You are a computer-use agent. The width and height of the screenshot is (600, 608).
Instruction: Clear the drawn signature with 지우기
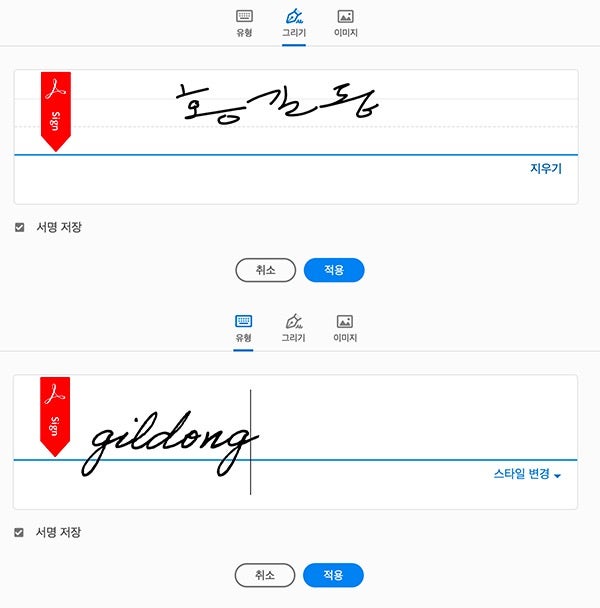tap(545, 169)
